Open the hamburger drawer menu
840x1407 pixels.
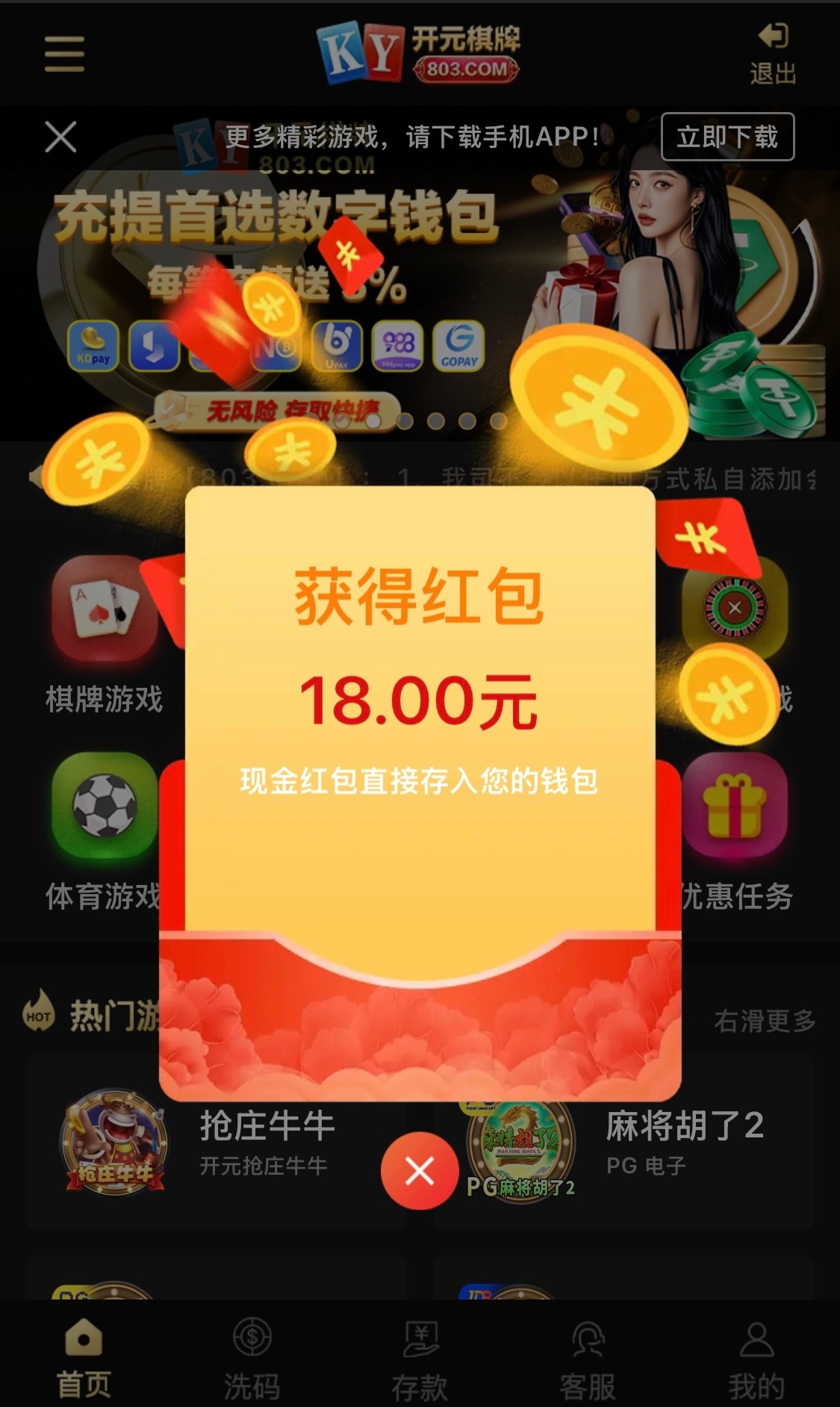pyautogui.click(x=64, y=55)
